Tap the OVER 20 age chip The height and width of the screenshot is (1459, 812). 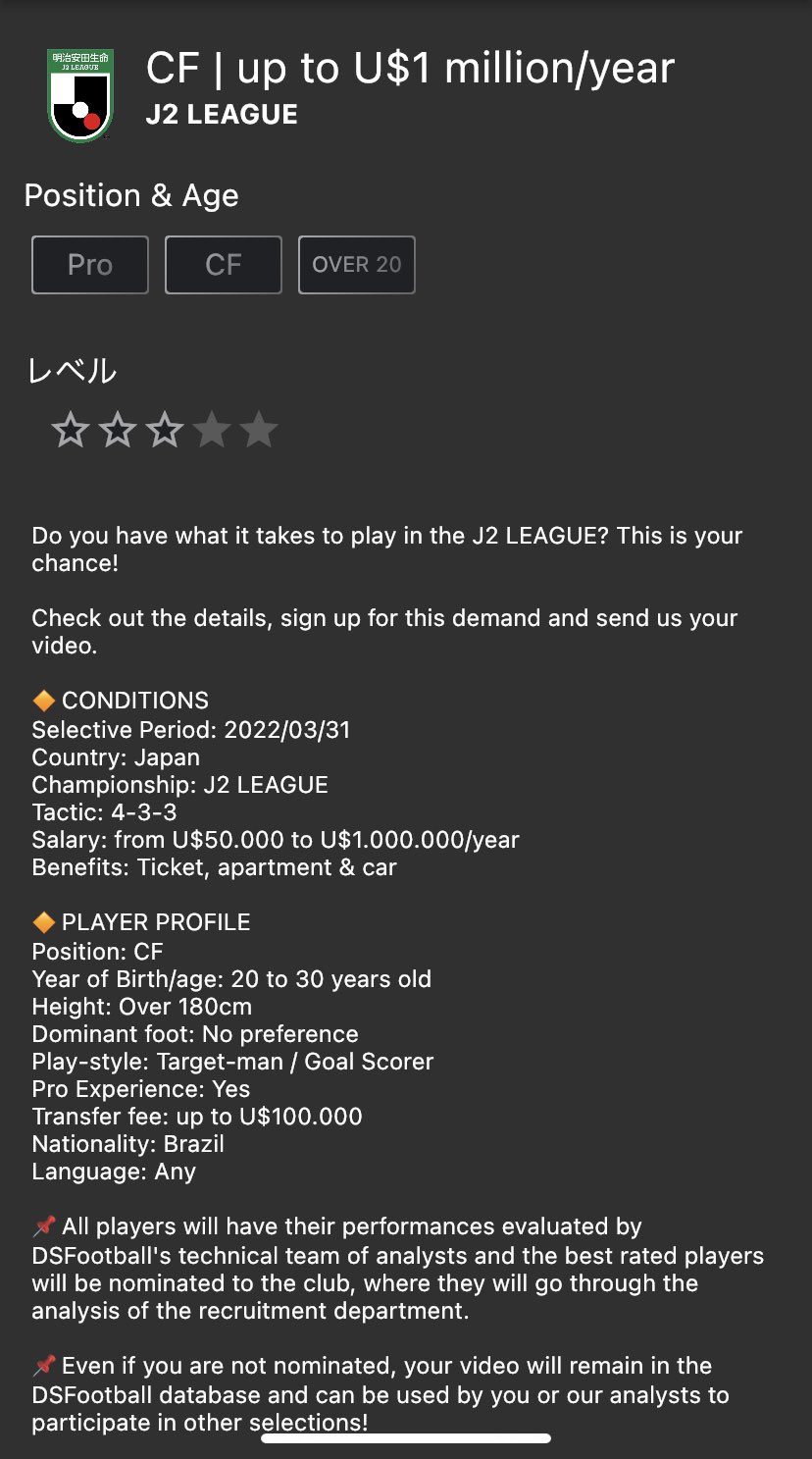pyautogui.click(x=357, y=265)
